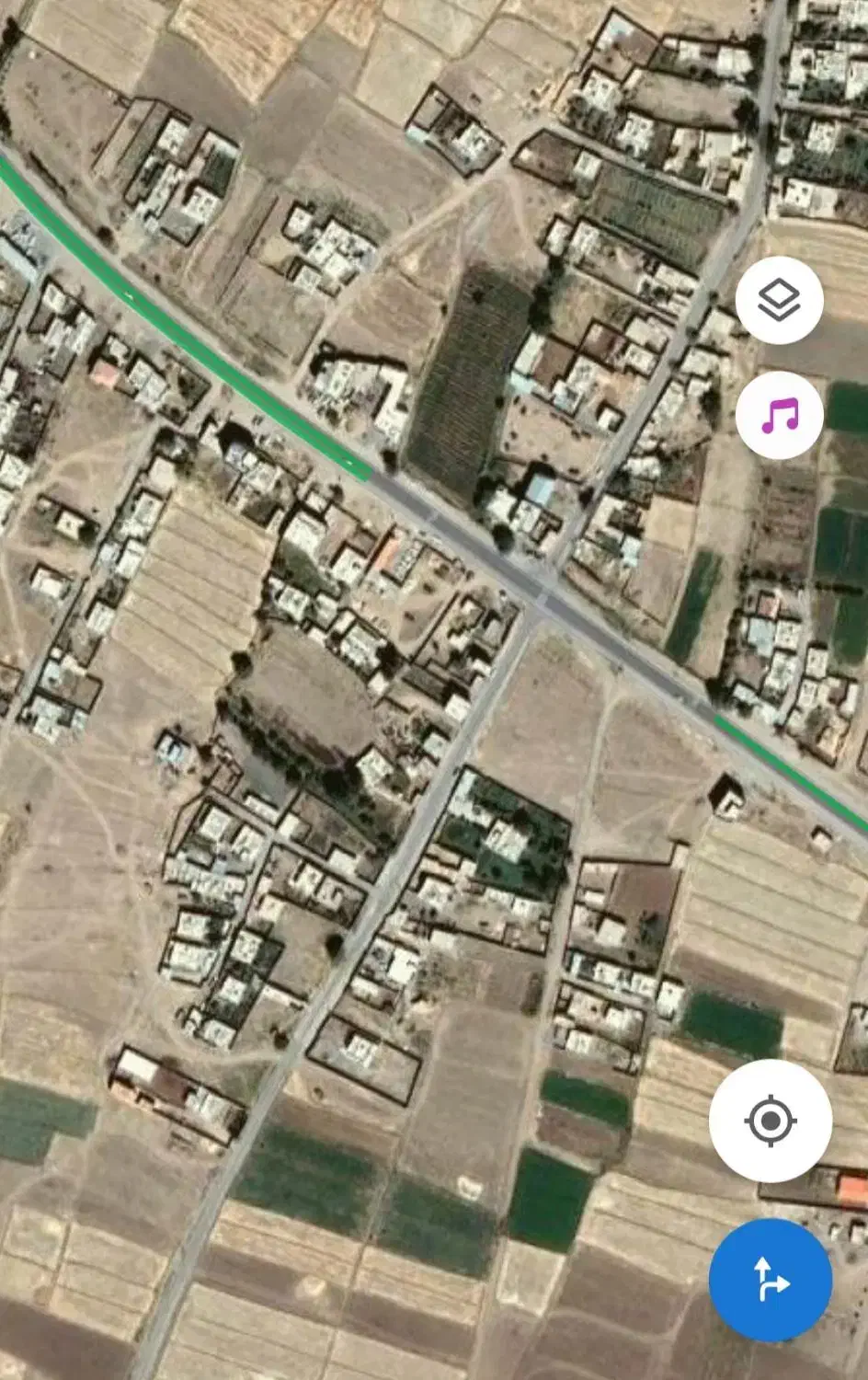
Task: Center map on my location
Action: (771, 1121)
